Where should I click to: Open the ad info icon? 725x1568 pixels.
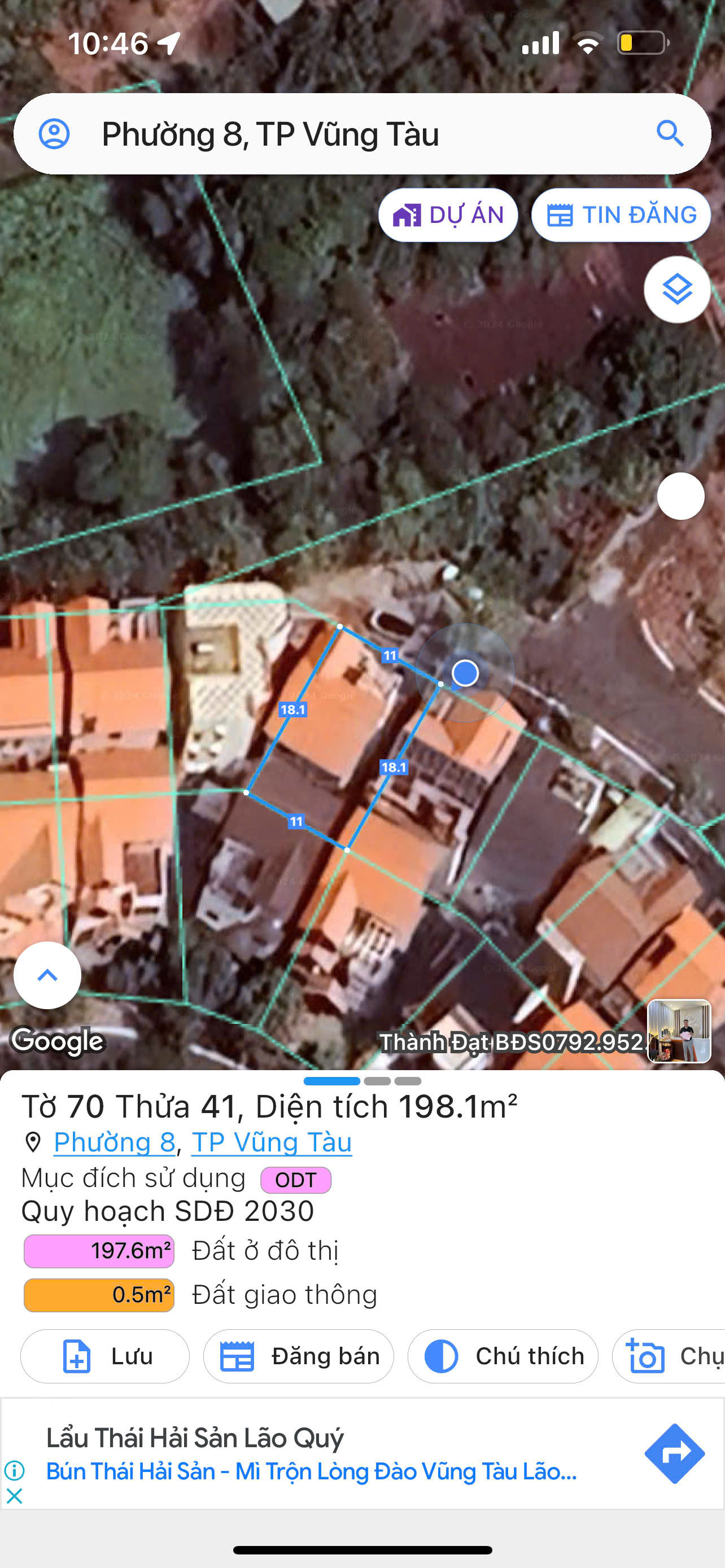coord(14,1470)
